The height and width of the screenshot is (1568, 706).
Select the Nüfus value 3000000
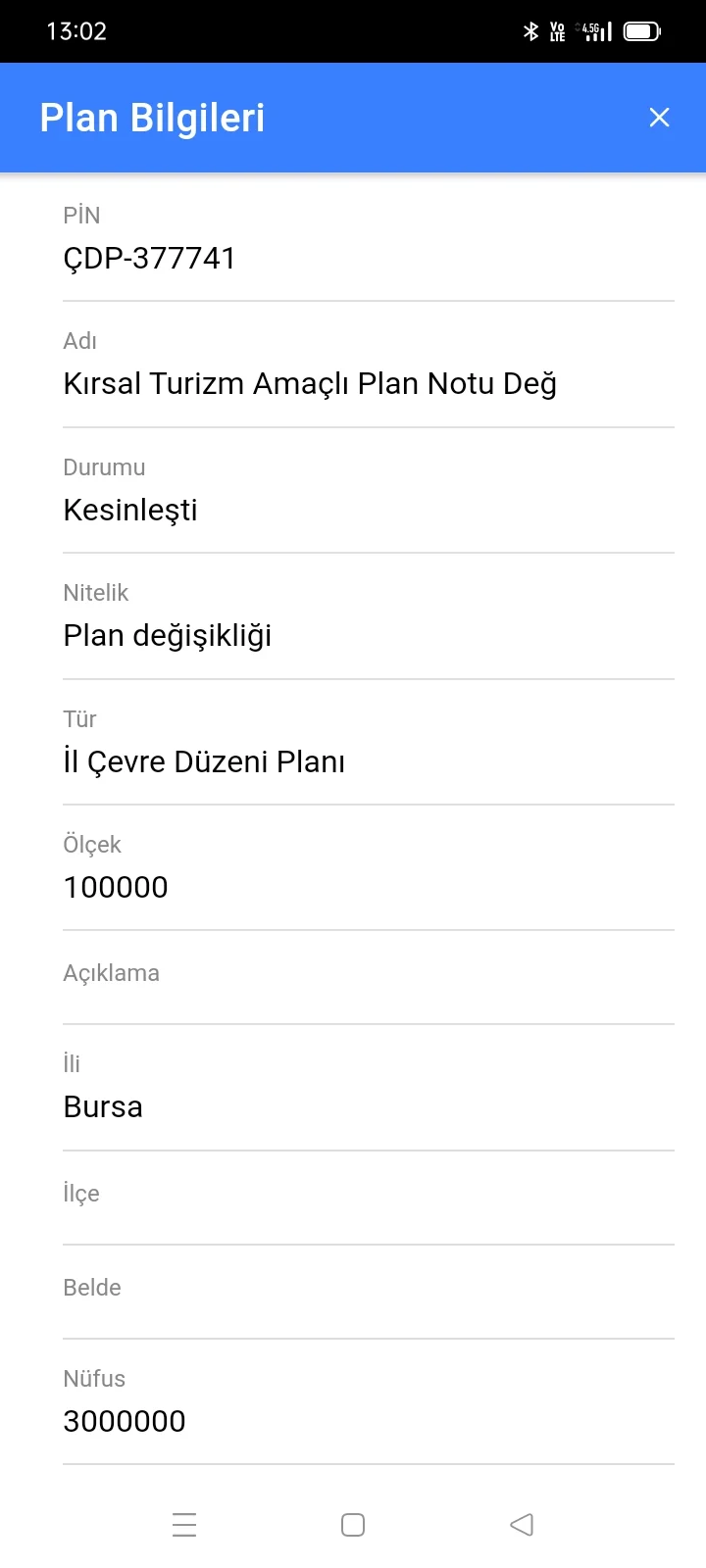126,1421
